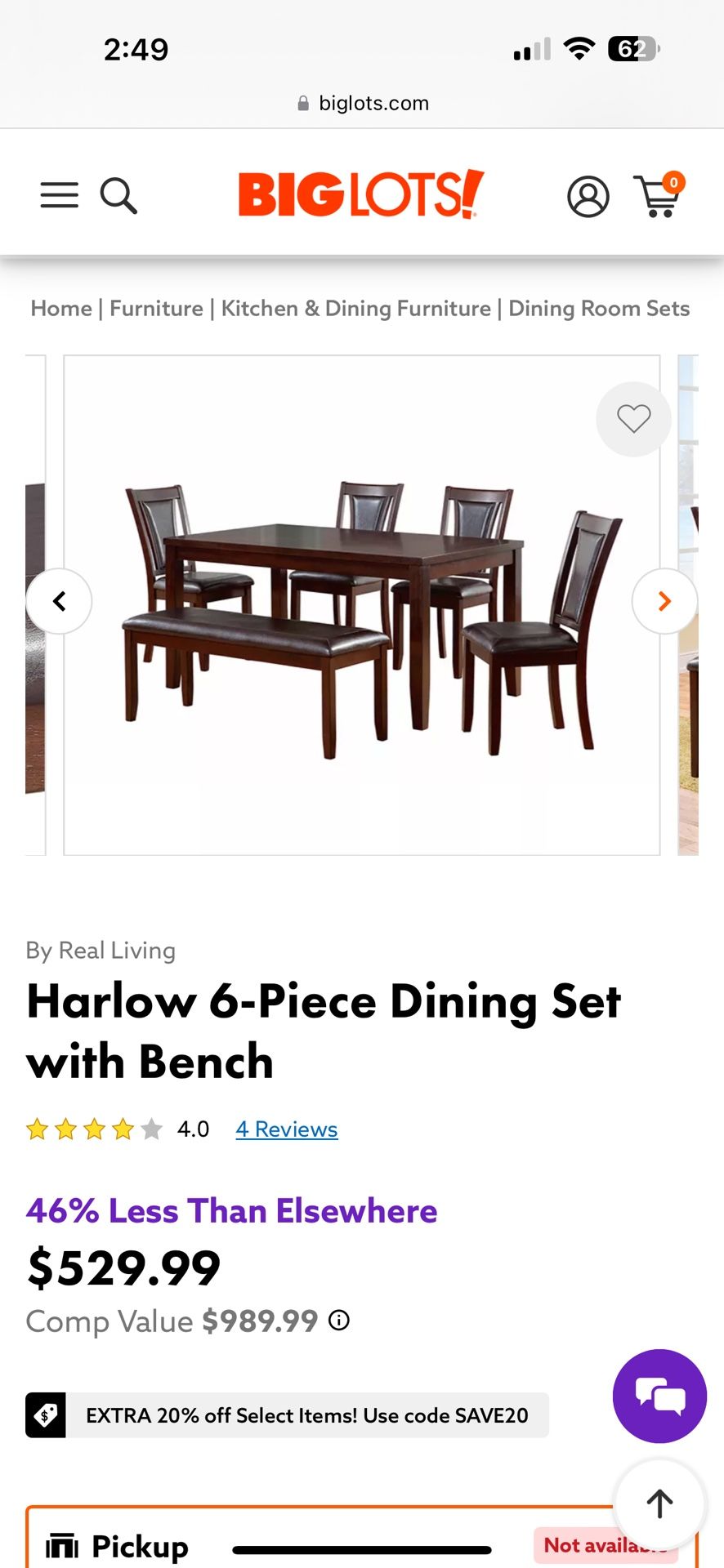Screen dimensions: 724x1568
Task: Show Comp Value info tooltip
Action: tap(338, 1320)
